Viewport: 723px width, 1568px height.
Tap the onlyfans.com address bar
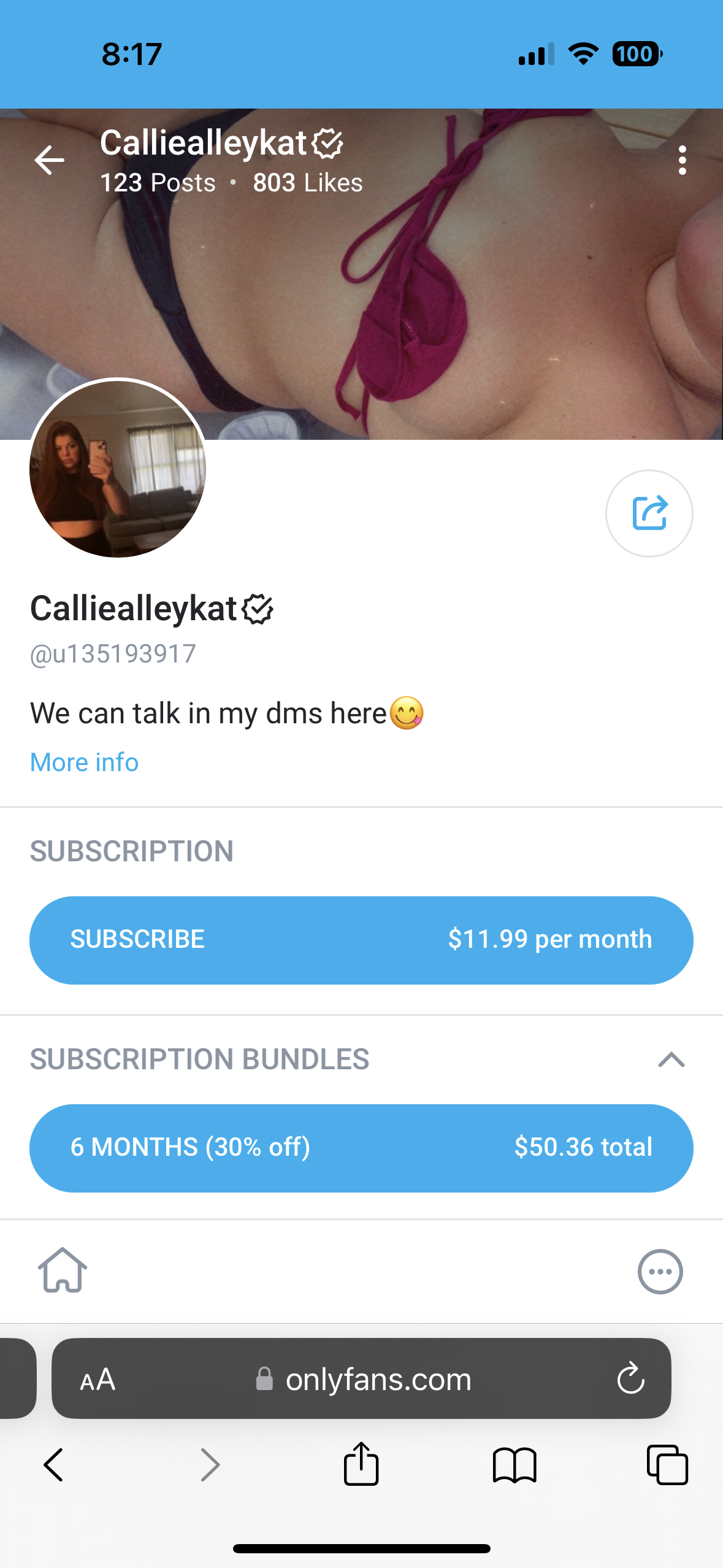point(363,1379)
